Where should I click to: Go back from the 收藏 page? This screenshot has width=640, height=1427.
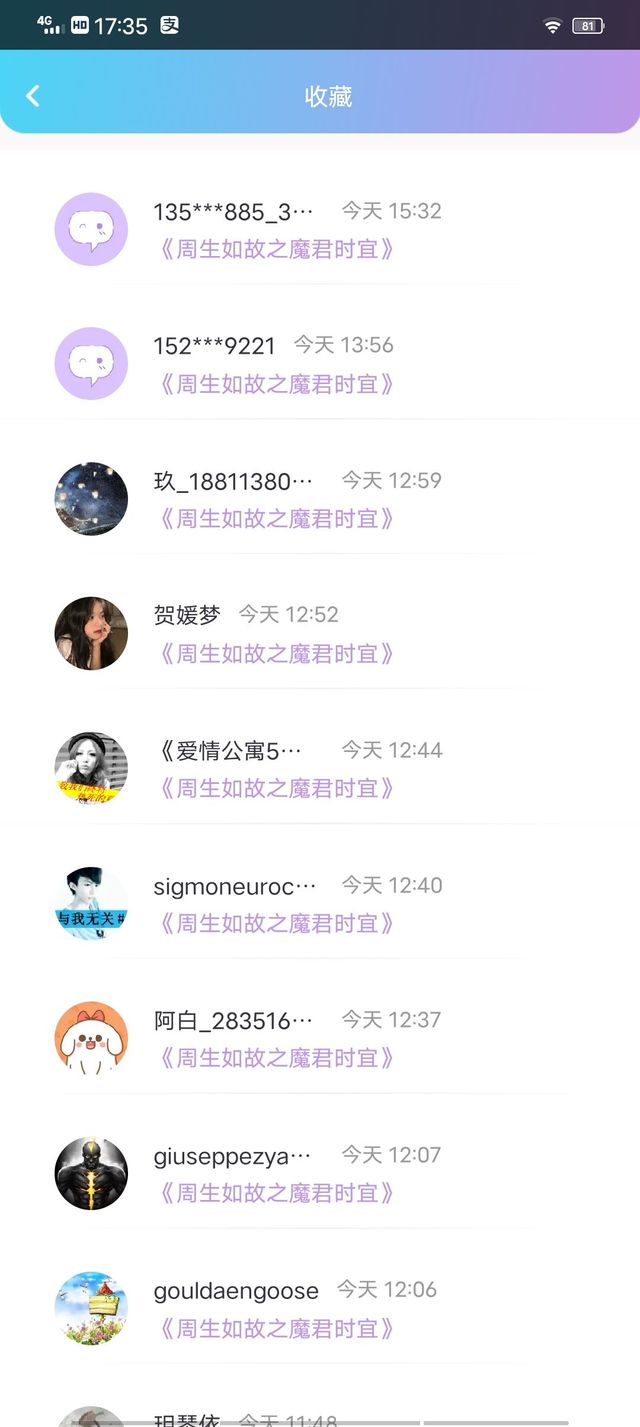33,96
